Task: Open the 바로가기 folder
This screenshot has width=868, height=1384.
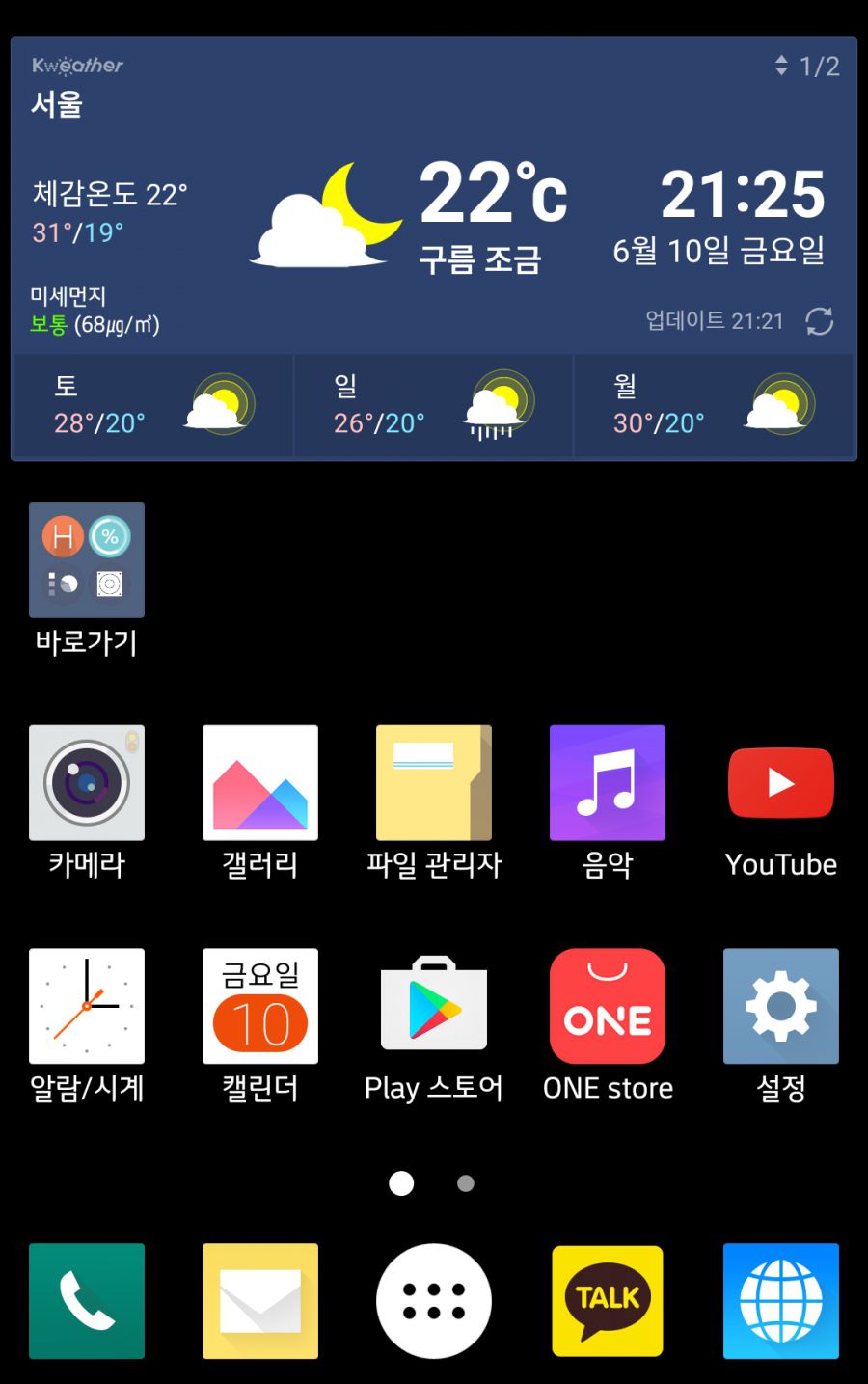Action: (x=87, y=560)
